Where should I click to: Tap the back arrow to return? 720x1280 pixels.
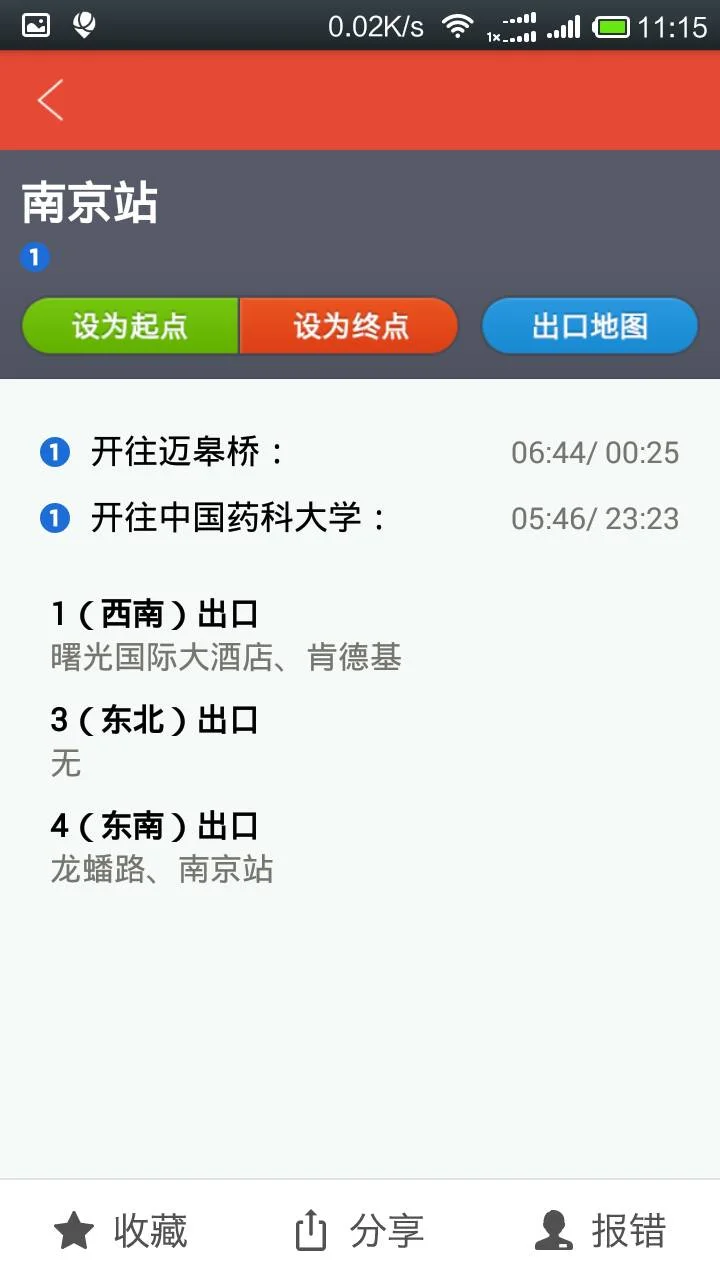click(x=50, y=100)
